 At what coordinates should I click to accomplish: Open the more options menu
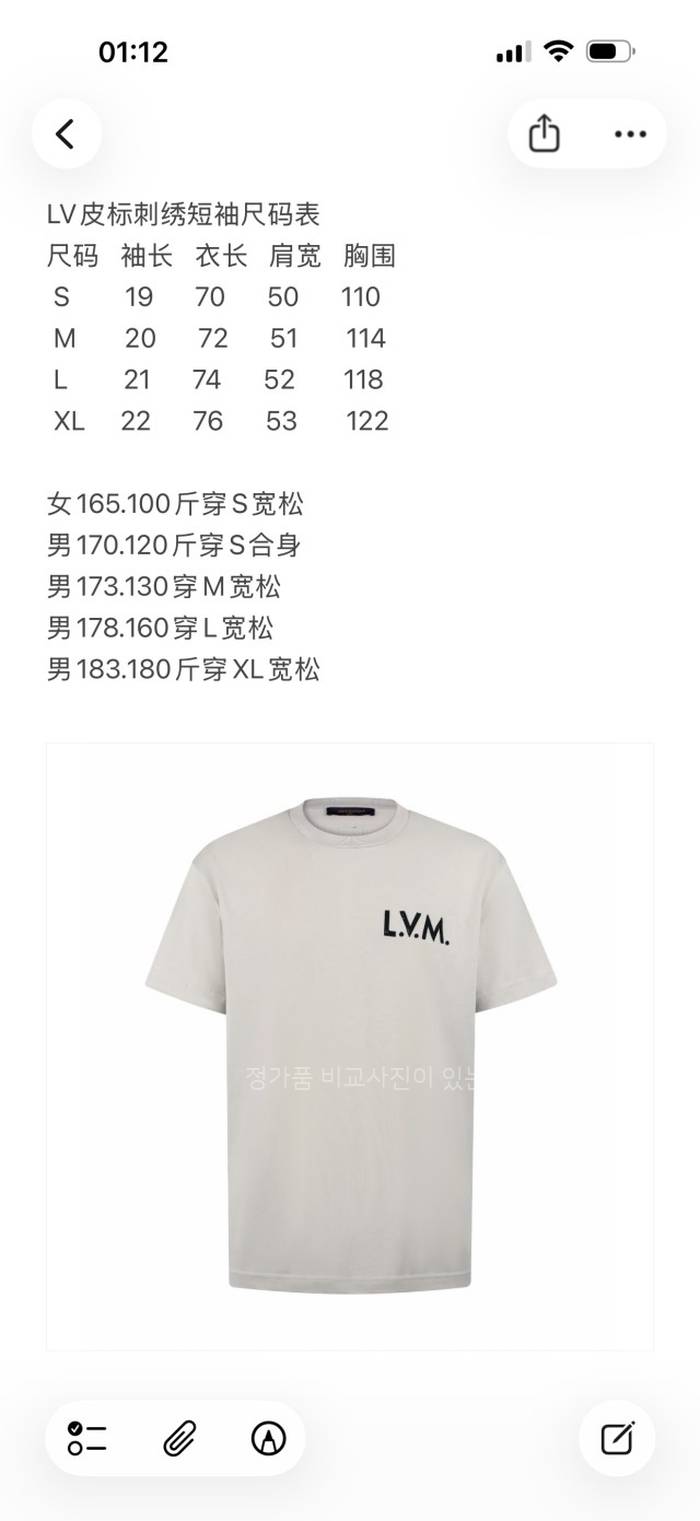tap(630, 134)
